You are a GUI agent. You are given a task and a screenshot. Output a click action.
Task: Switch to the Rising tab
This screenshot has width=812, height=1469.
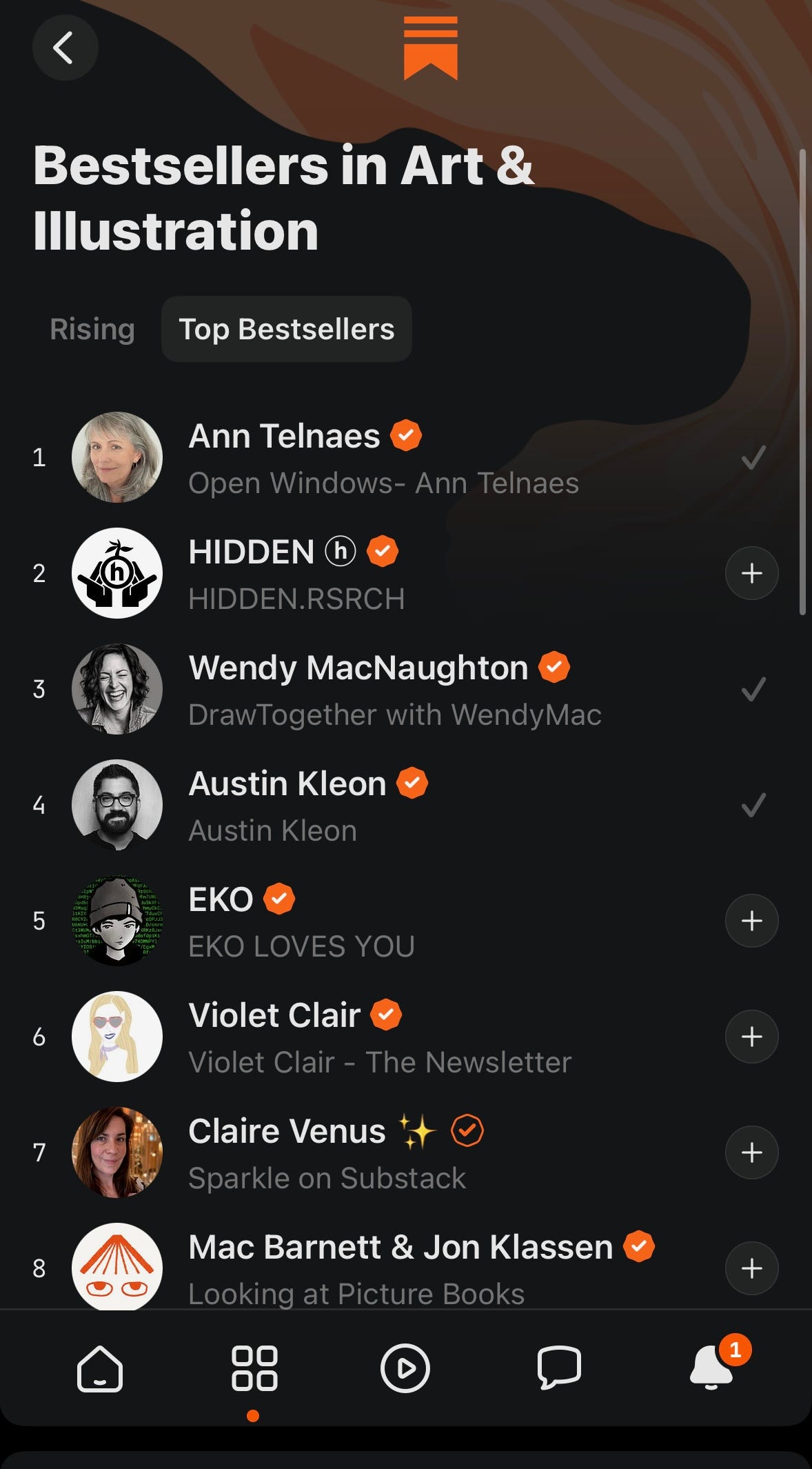(x=92, y=329)
